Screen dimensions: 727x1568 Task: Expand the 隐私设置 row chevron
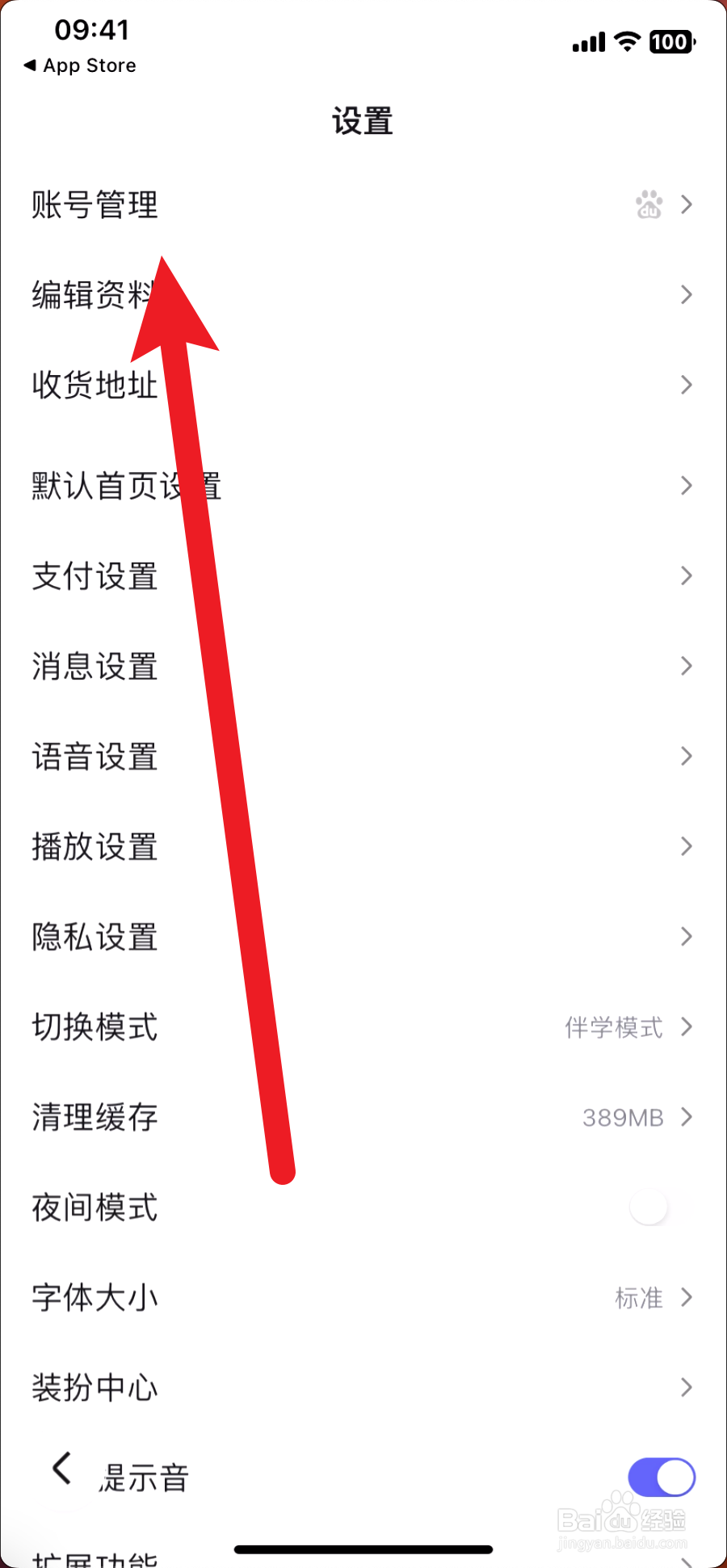pos(686,937)
